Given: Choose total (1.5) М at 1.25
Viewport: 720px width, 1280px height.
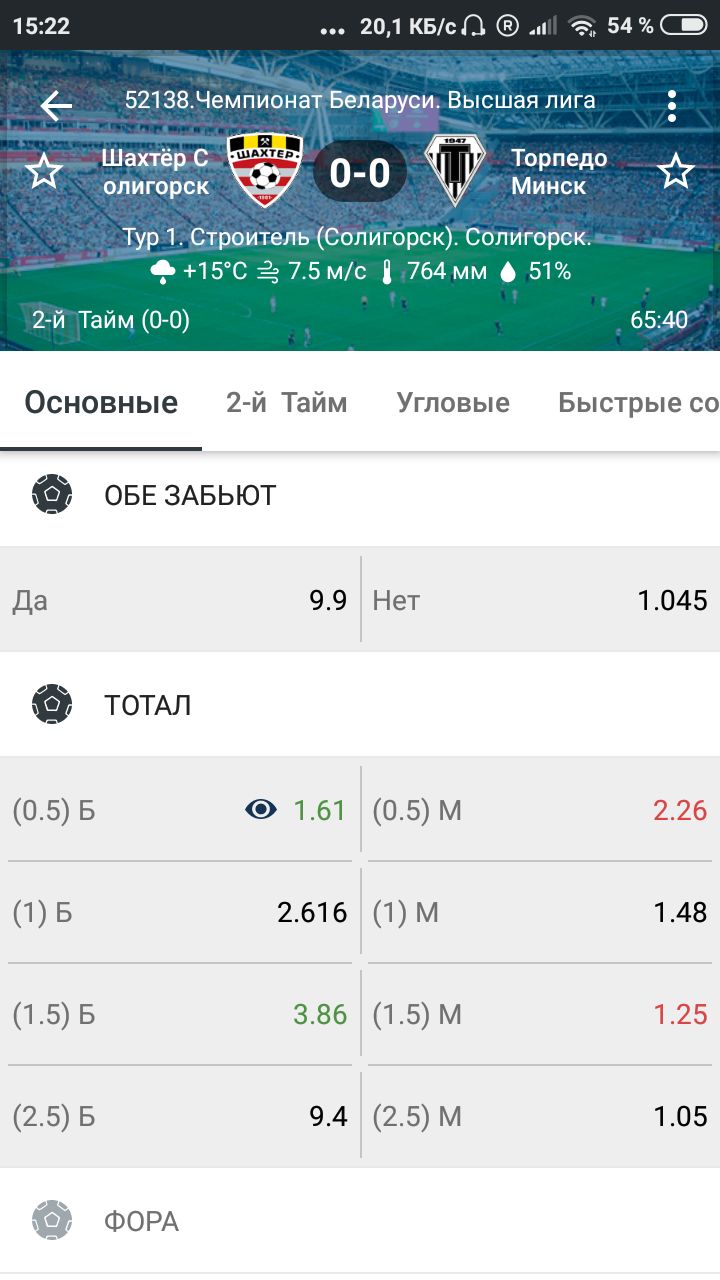Looking at the screenshot, I should pyautogui.click(x=540, y=1014).
